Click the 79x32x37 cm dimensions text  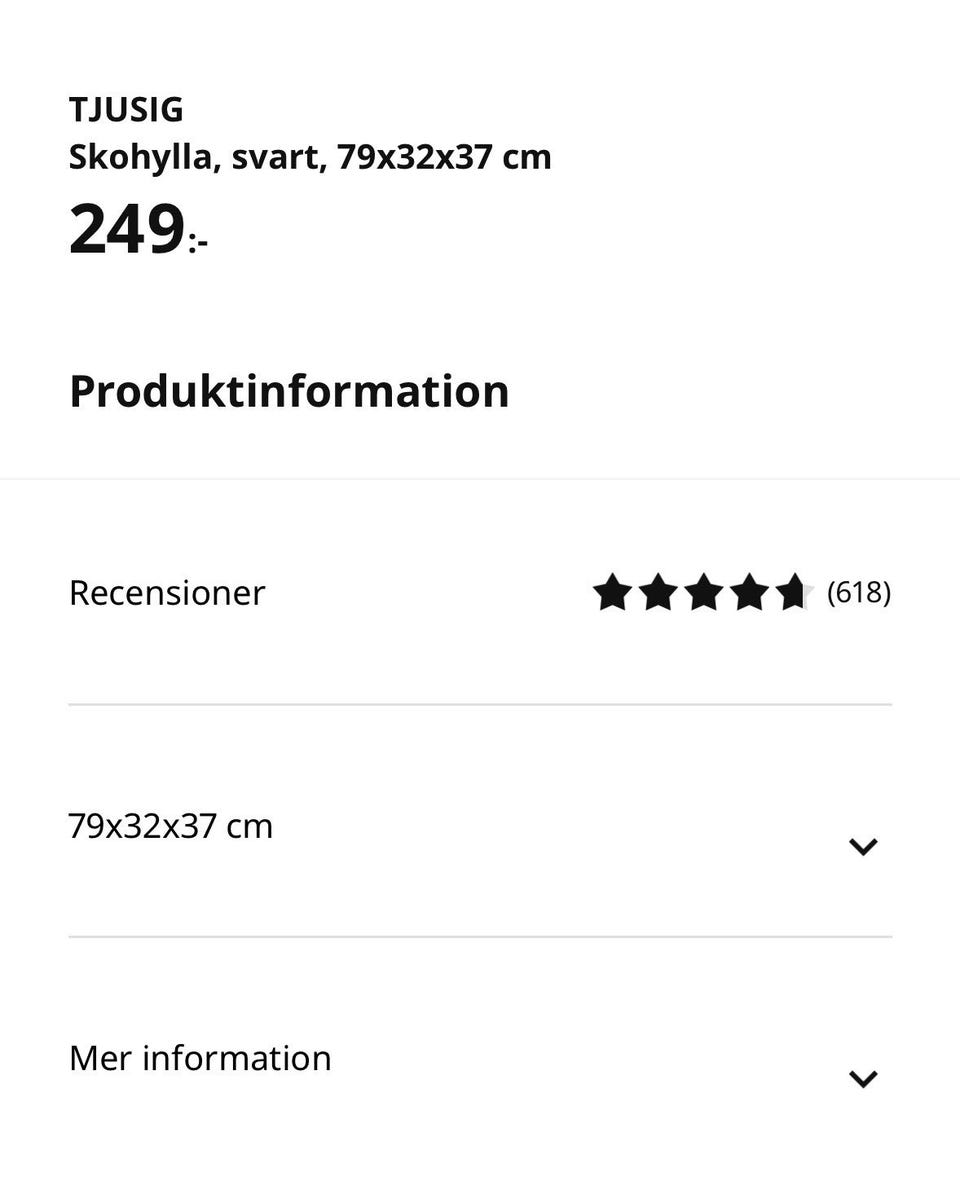pos(170,825)
